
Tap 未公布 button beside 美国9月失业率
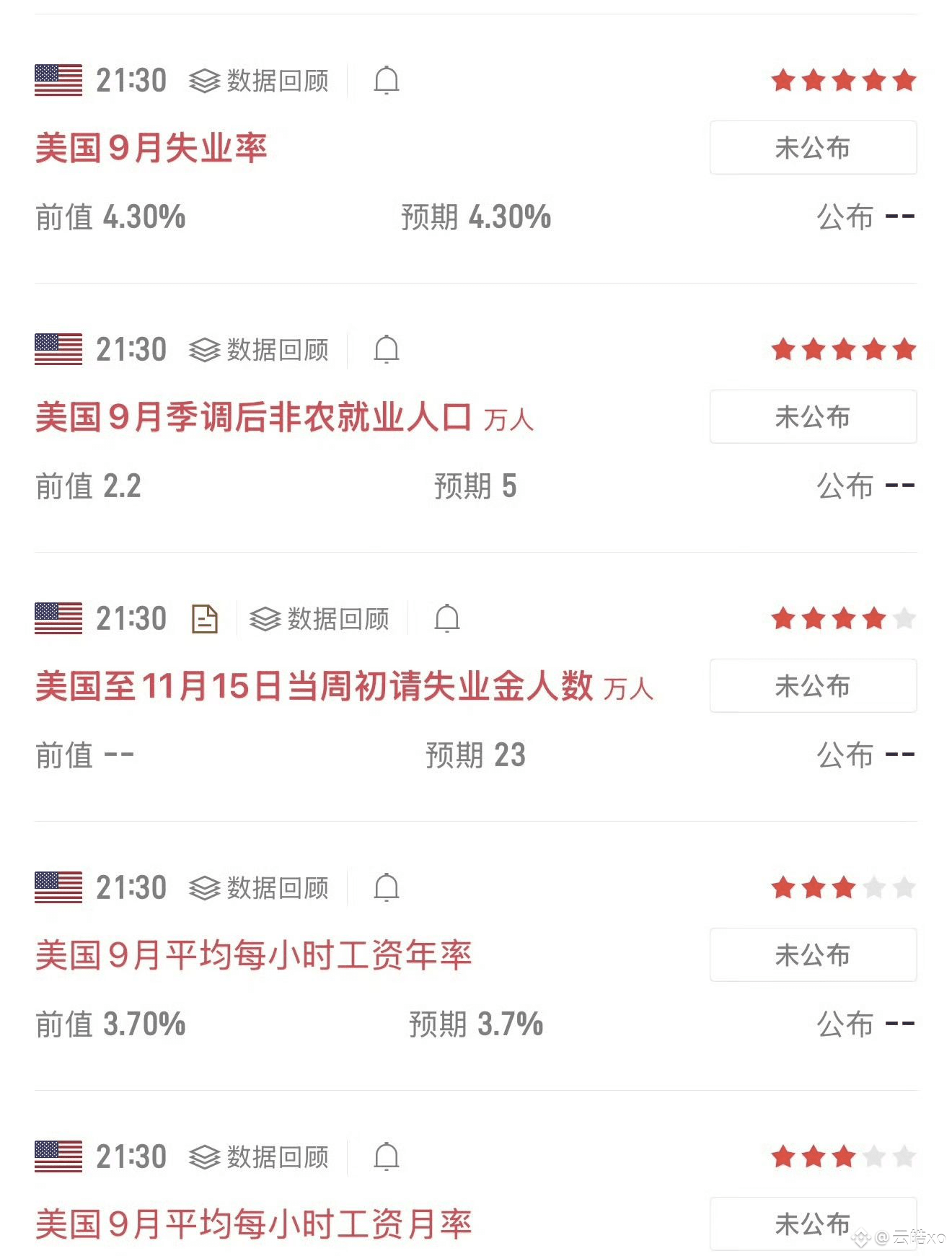pos(813,148)
